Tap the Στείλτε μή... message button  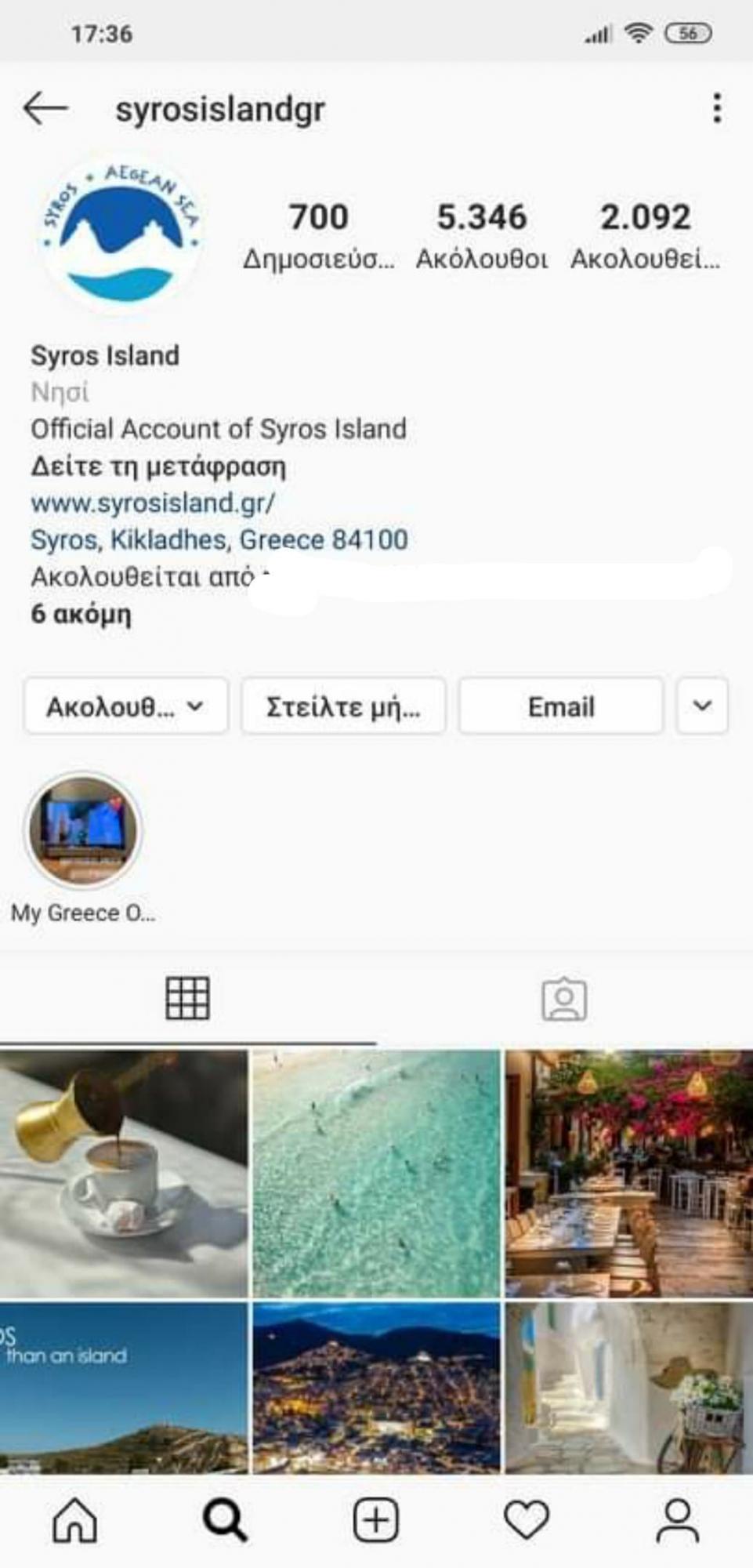click(343, 706)
